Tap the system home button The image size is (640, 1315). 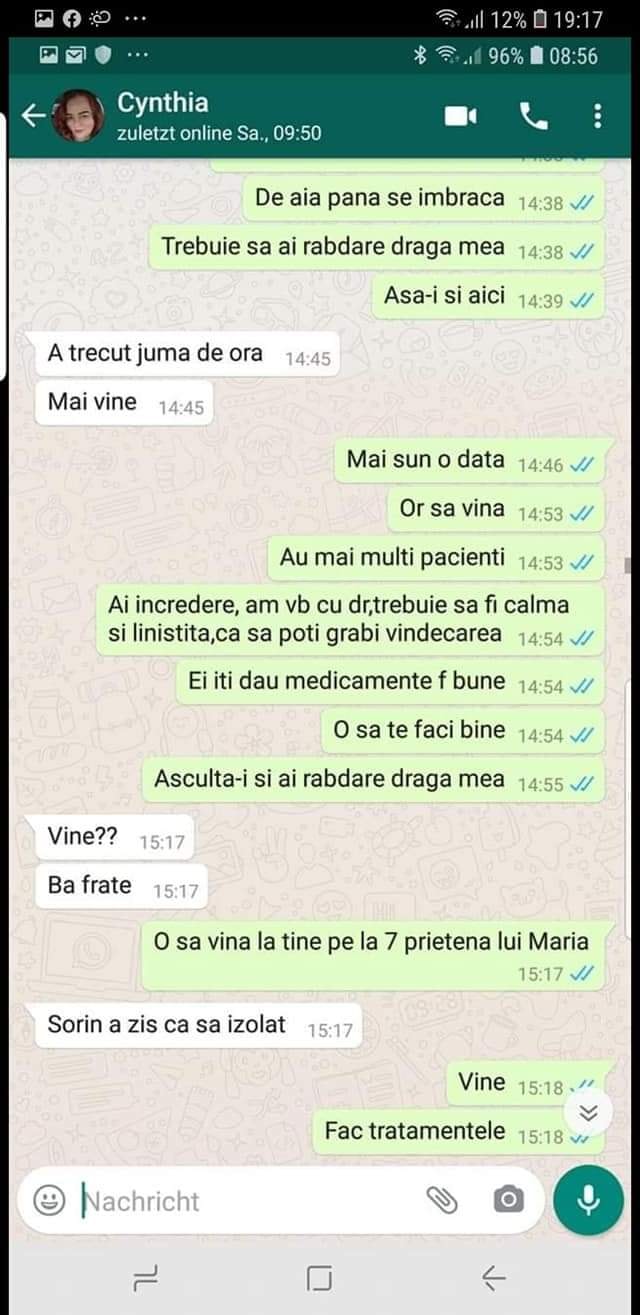click(319, 1277)
